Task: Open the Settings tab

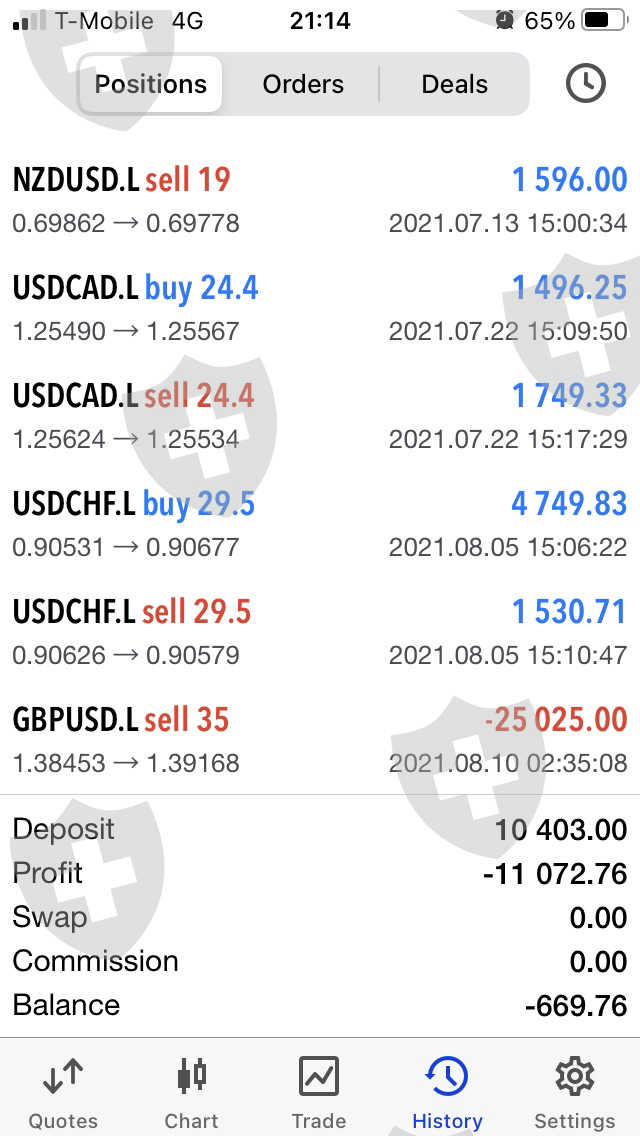Action: point(575,1093)
